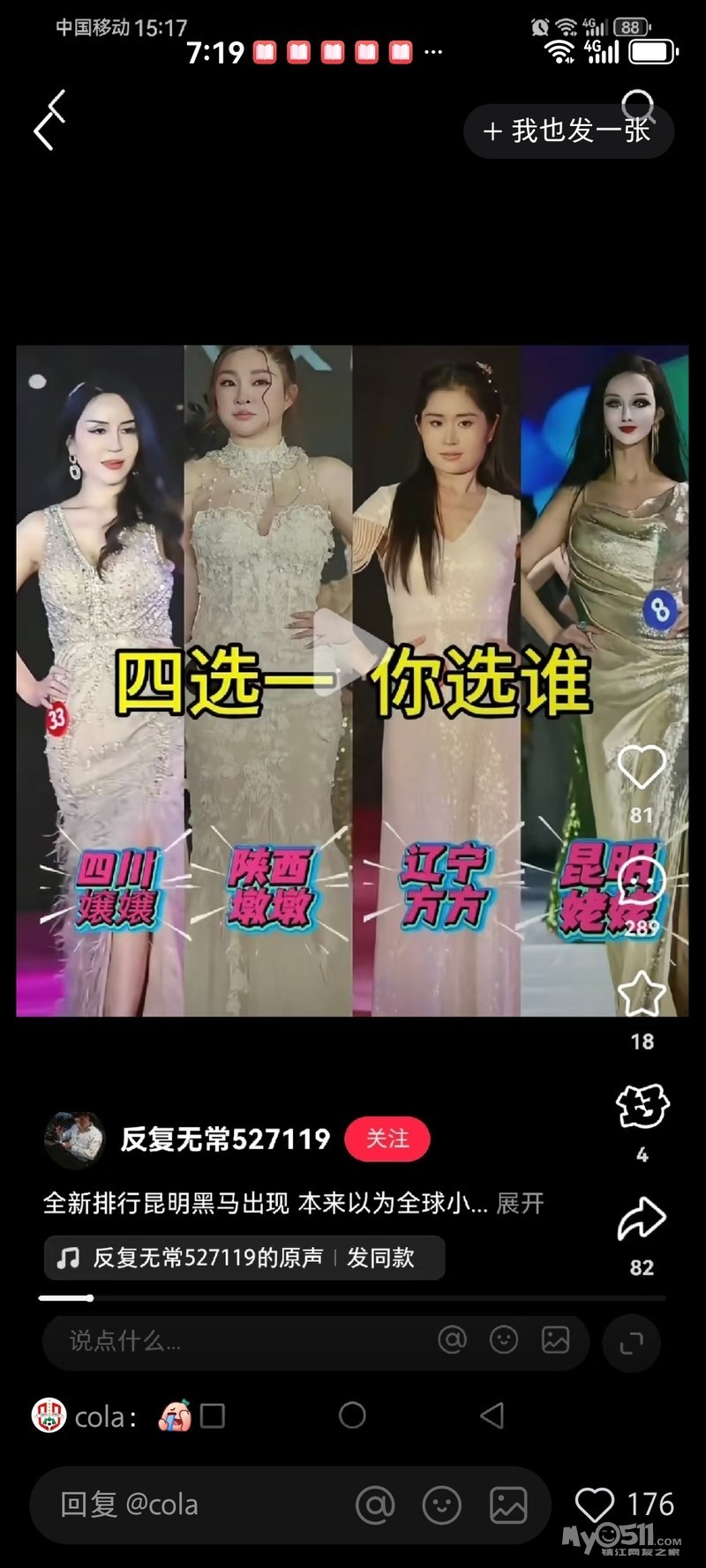This screenshot has height=1568, width=706.
Task: Mention someone with the @ icon in the reply bar
Action: 375,1505
